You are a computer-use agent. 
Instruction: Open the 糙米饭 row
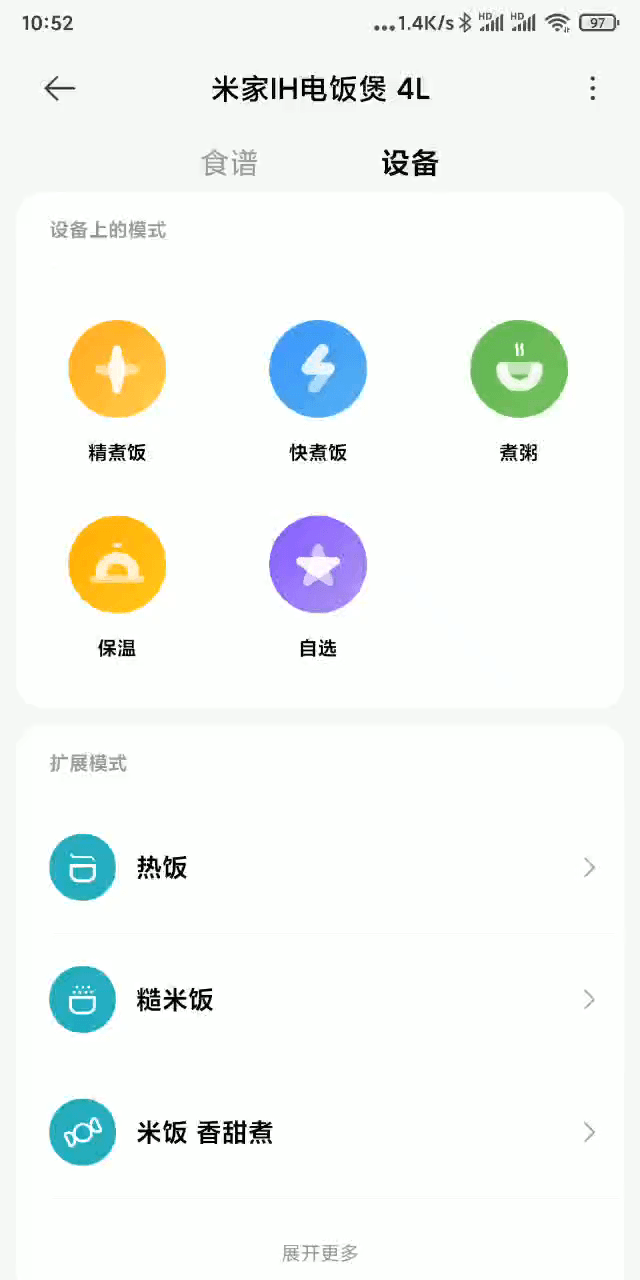[320, 999]
